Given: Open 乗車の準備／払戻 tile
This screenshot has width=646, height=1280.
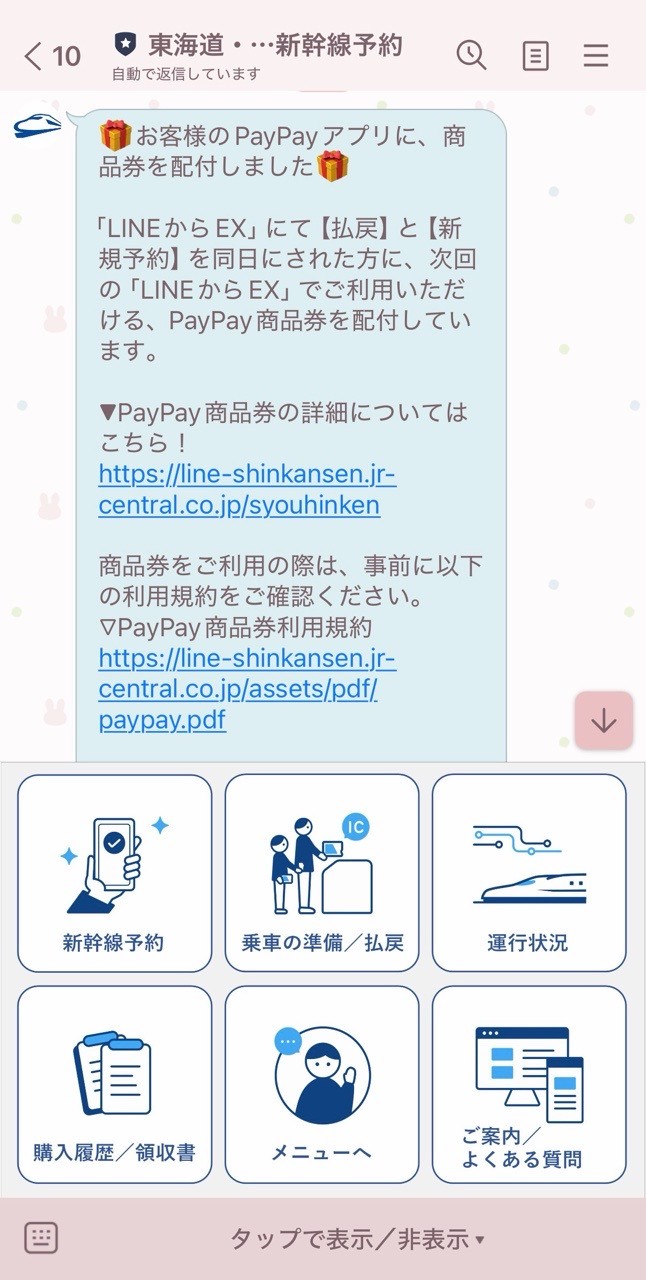Looking at the screenshot, I should pos(322,873).
